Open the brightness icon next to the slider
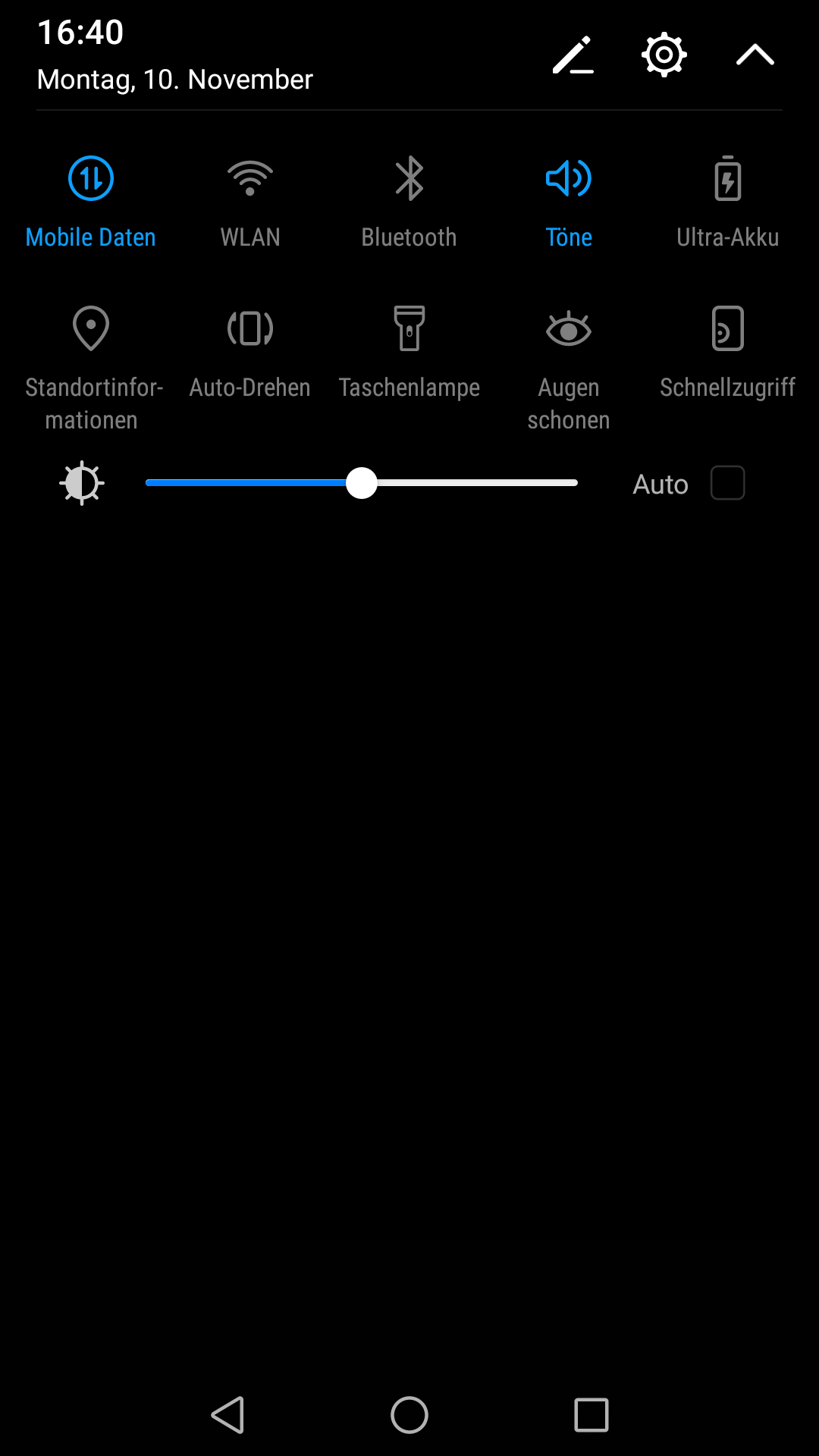 [x=82, y=482]
